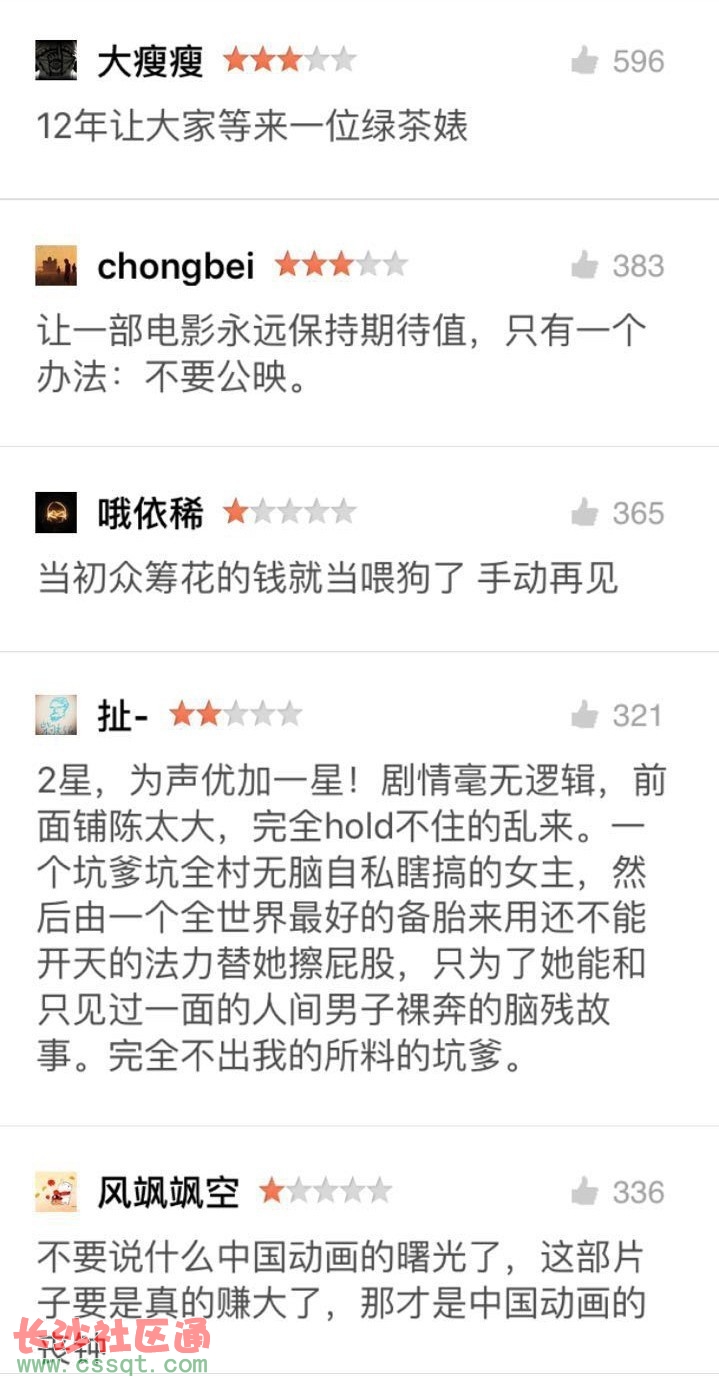View 哦依稀's user profile
The width and height of the screenshot is (719, 1390).
[x=56, y=513]
